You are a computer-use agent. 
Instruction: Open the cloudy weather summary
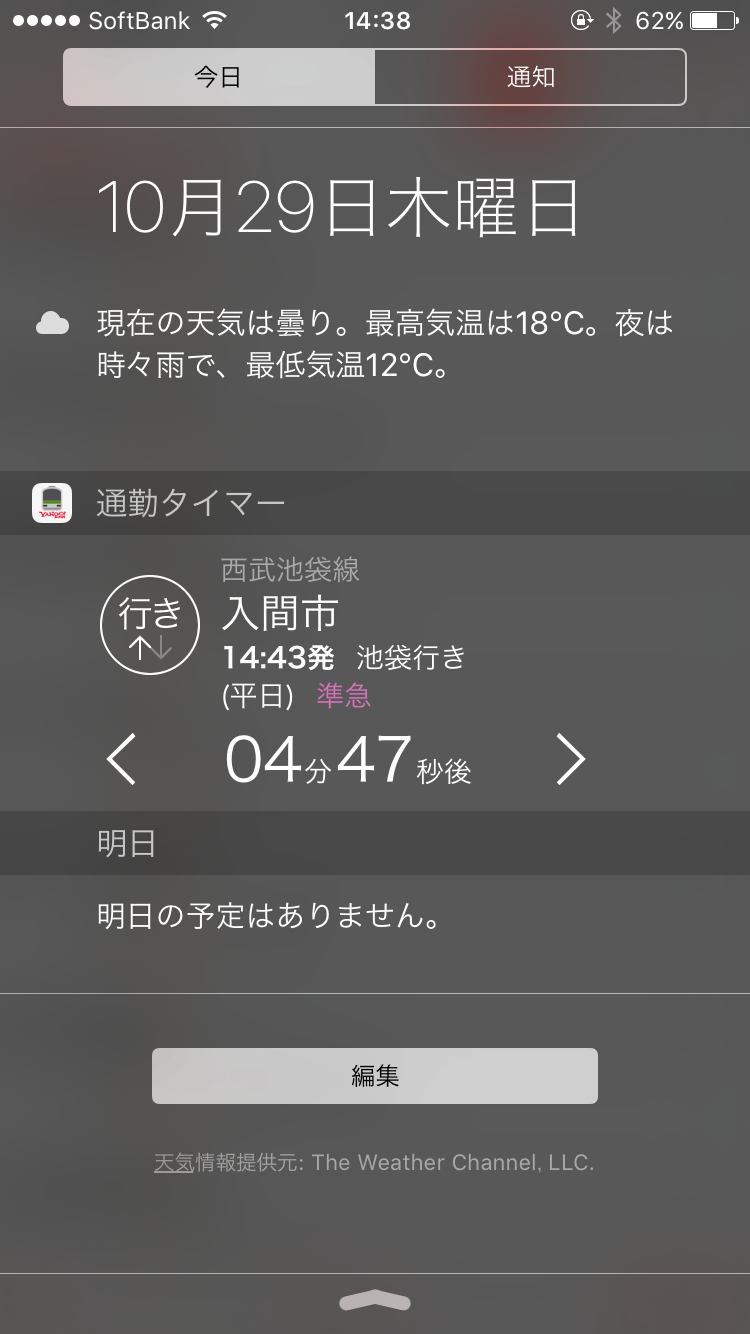click(x=375, y=343)
